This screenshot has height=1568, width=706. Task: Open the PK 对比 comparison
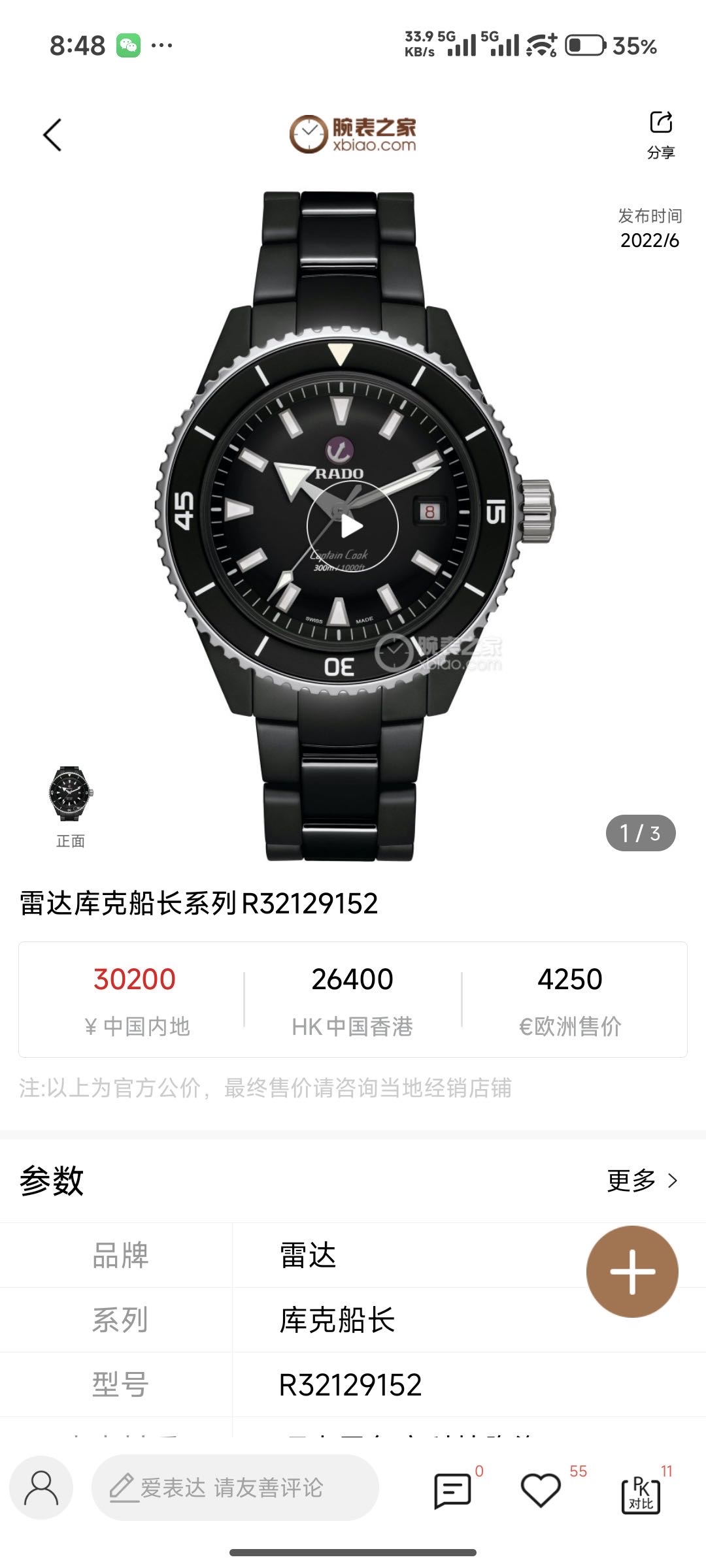click(x=641, y=1494)
